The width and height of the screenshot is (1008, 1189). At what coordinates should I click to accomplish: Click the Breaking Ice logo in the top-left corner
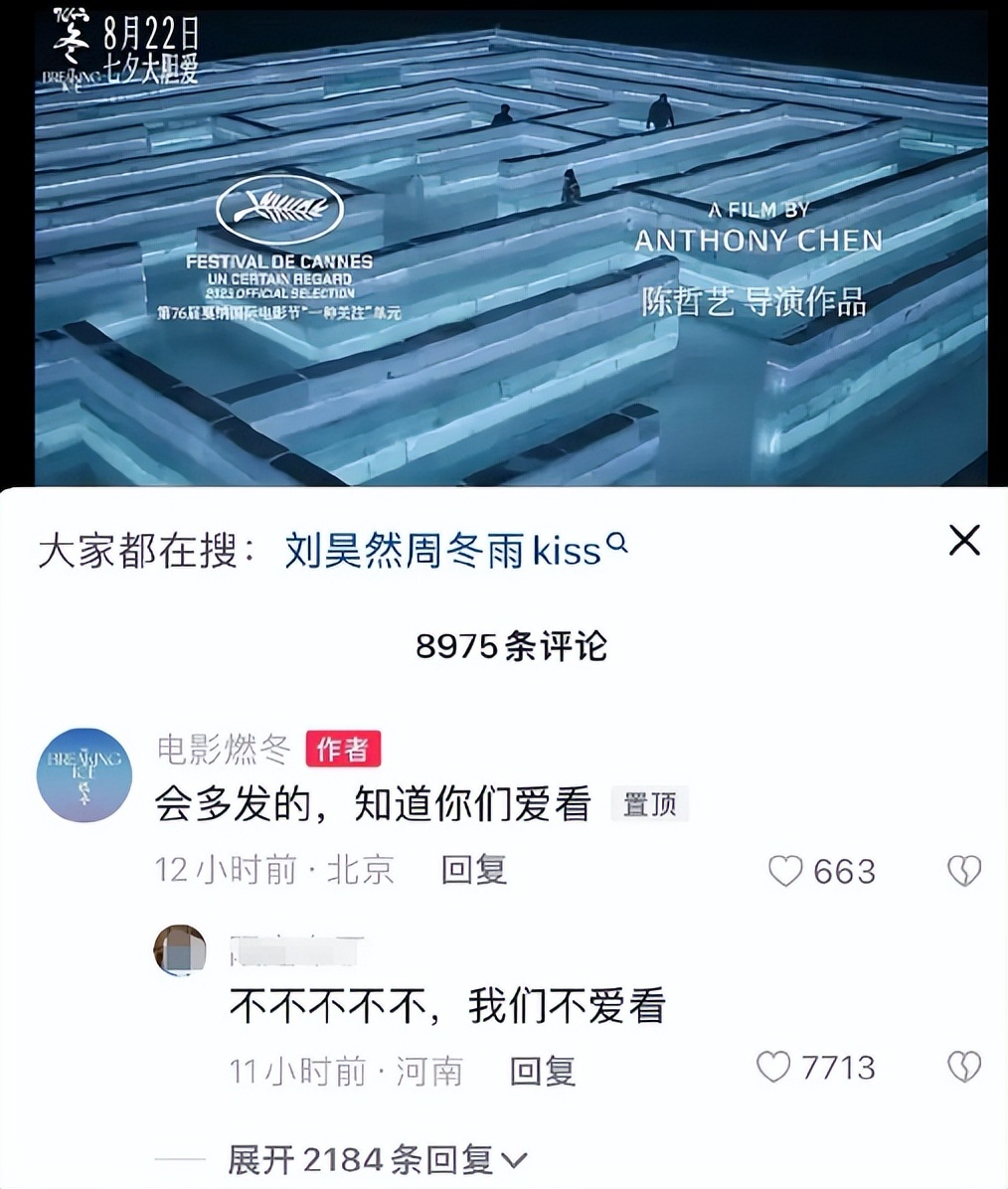coord(69,40)
